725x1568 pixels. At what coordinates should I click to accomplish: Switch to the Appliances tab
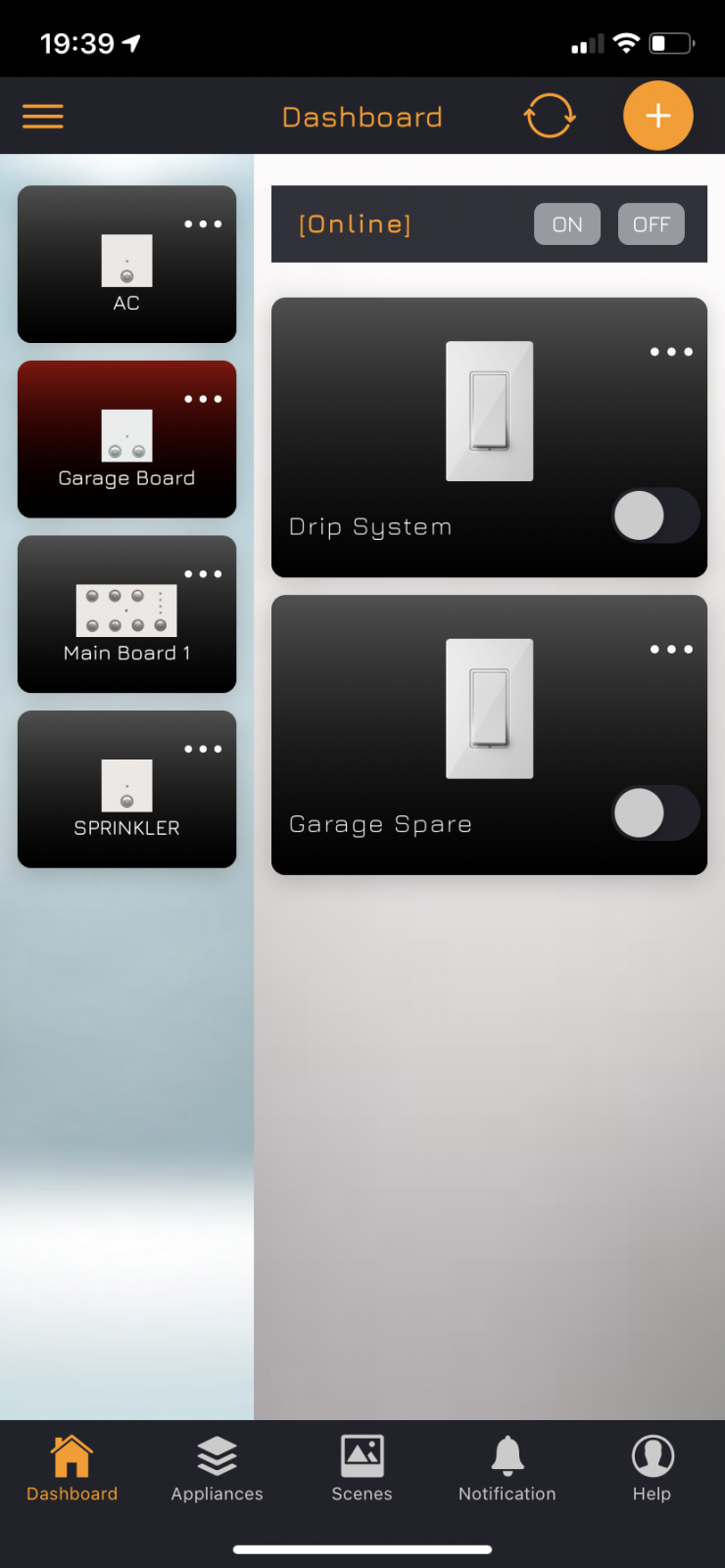217,1469
